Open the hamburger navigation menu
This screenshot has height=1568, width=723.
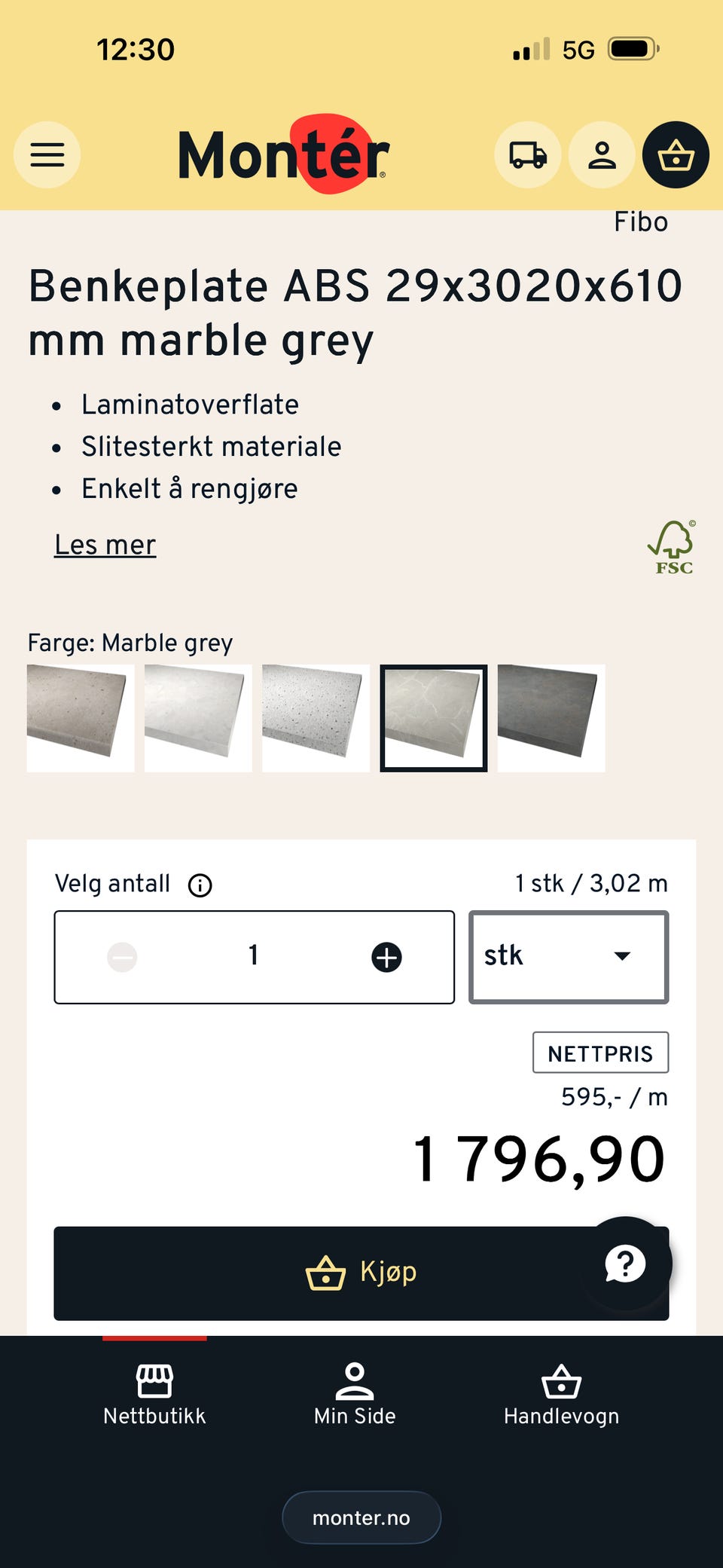click(46, 154)
